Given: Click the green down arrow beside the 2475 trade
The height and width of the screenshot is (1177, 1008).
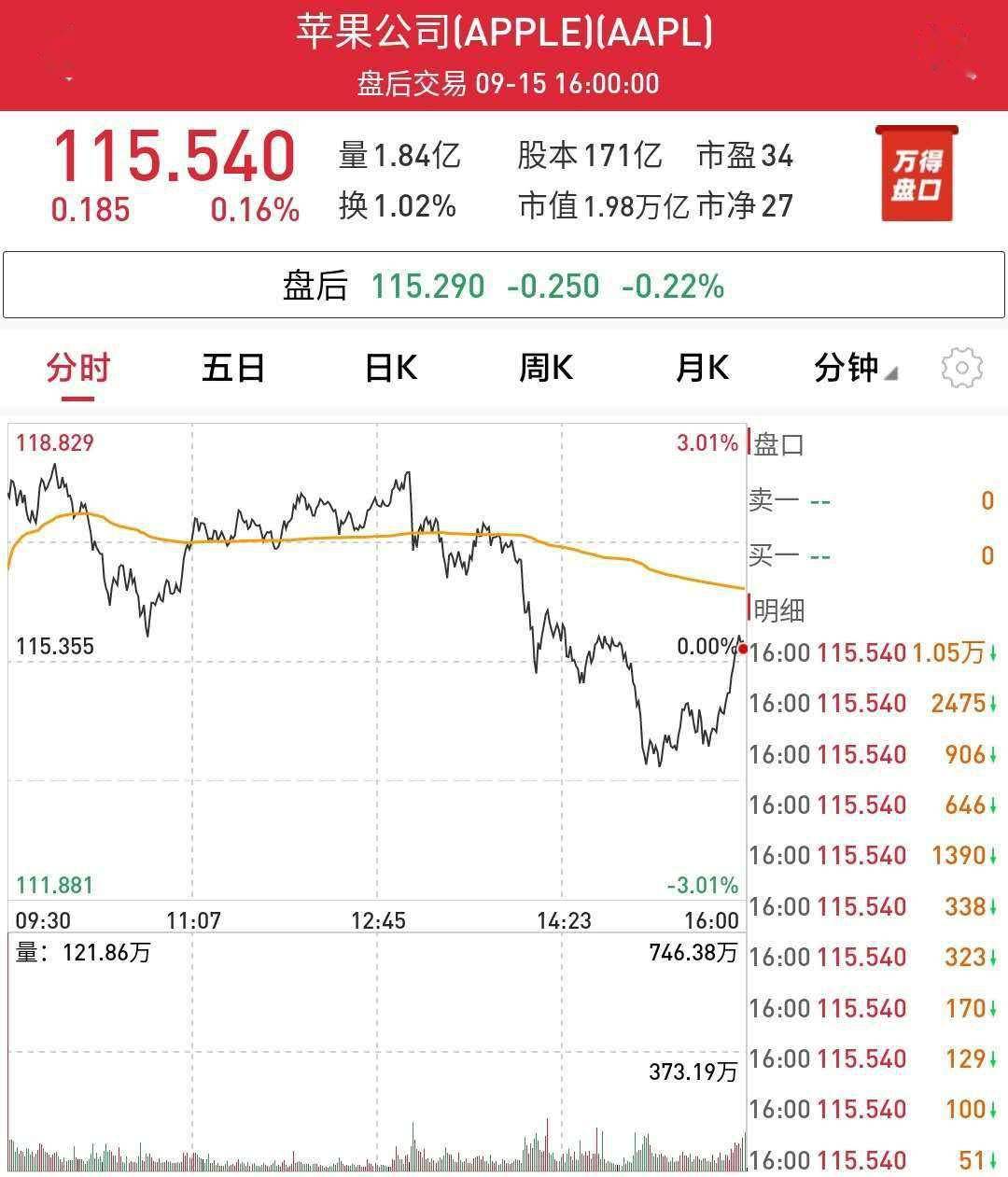Looking at the screenshot, I should point(992,703).
